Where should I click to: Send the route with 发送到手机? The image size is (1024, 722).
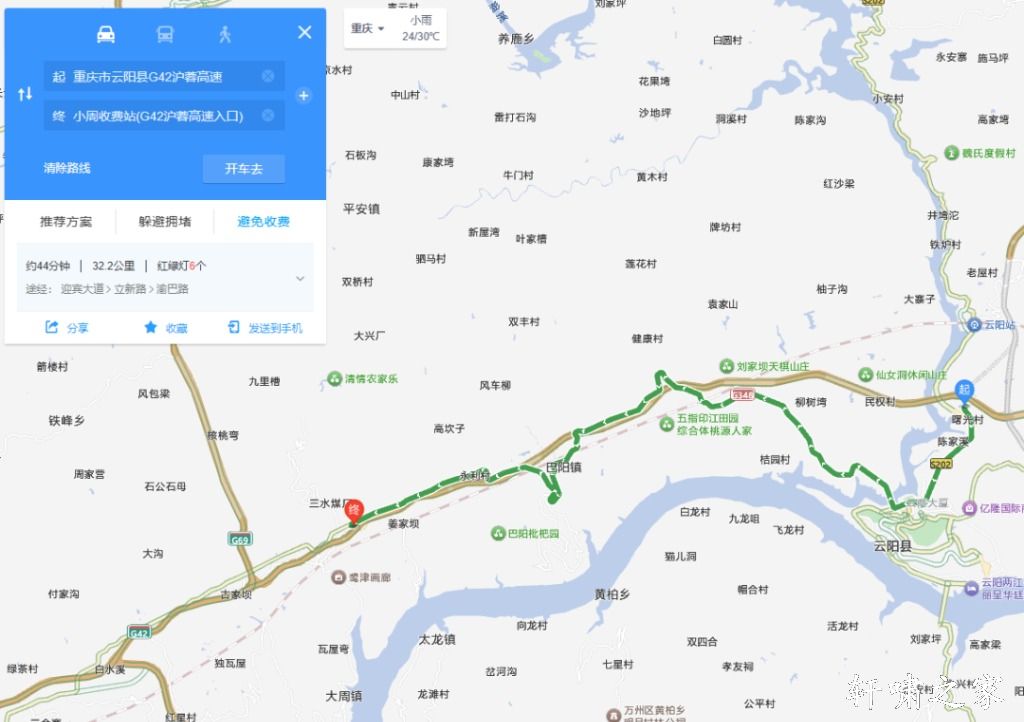265,327
